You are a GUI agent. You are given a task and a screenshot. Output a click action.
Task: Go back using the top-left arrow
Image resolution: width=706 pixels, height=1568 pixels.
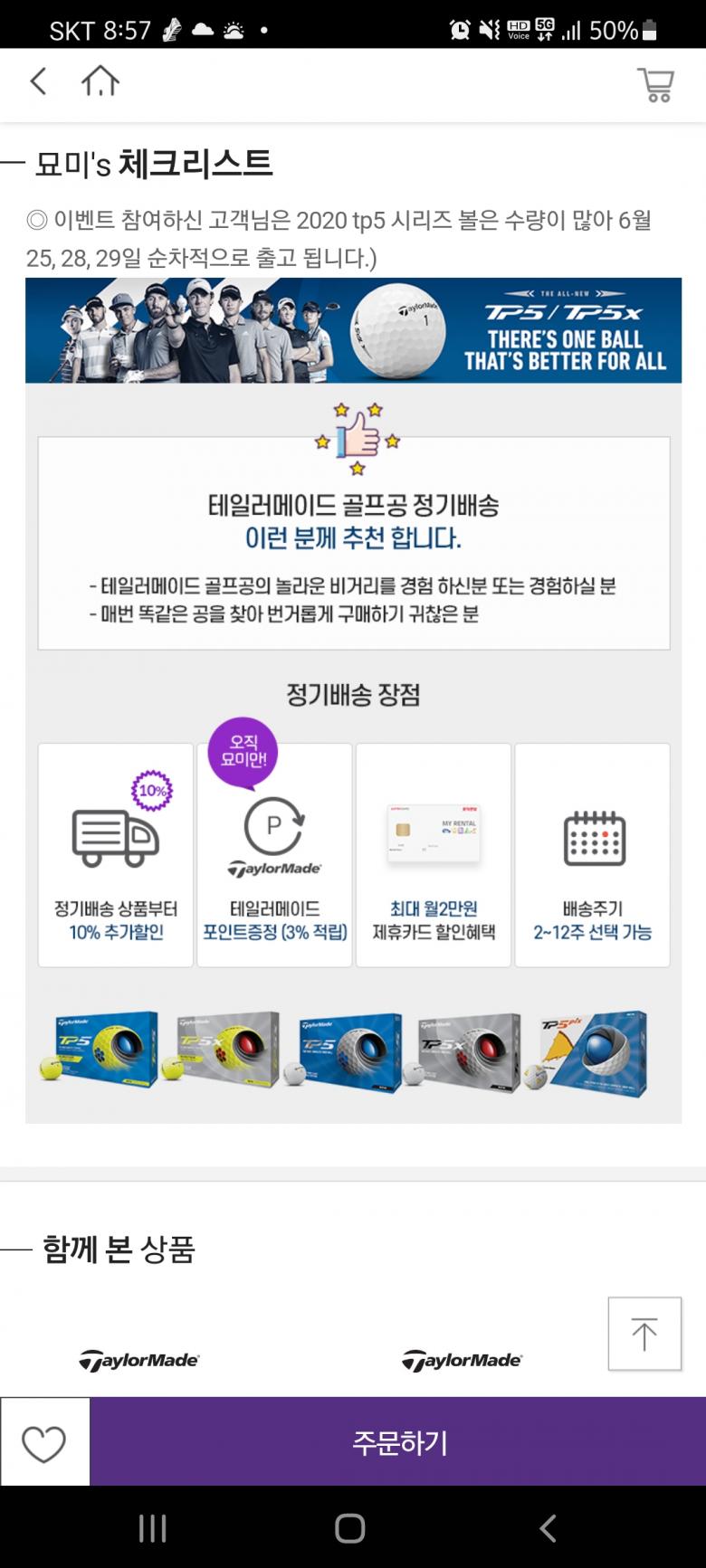tap(38, 81)
